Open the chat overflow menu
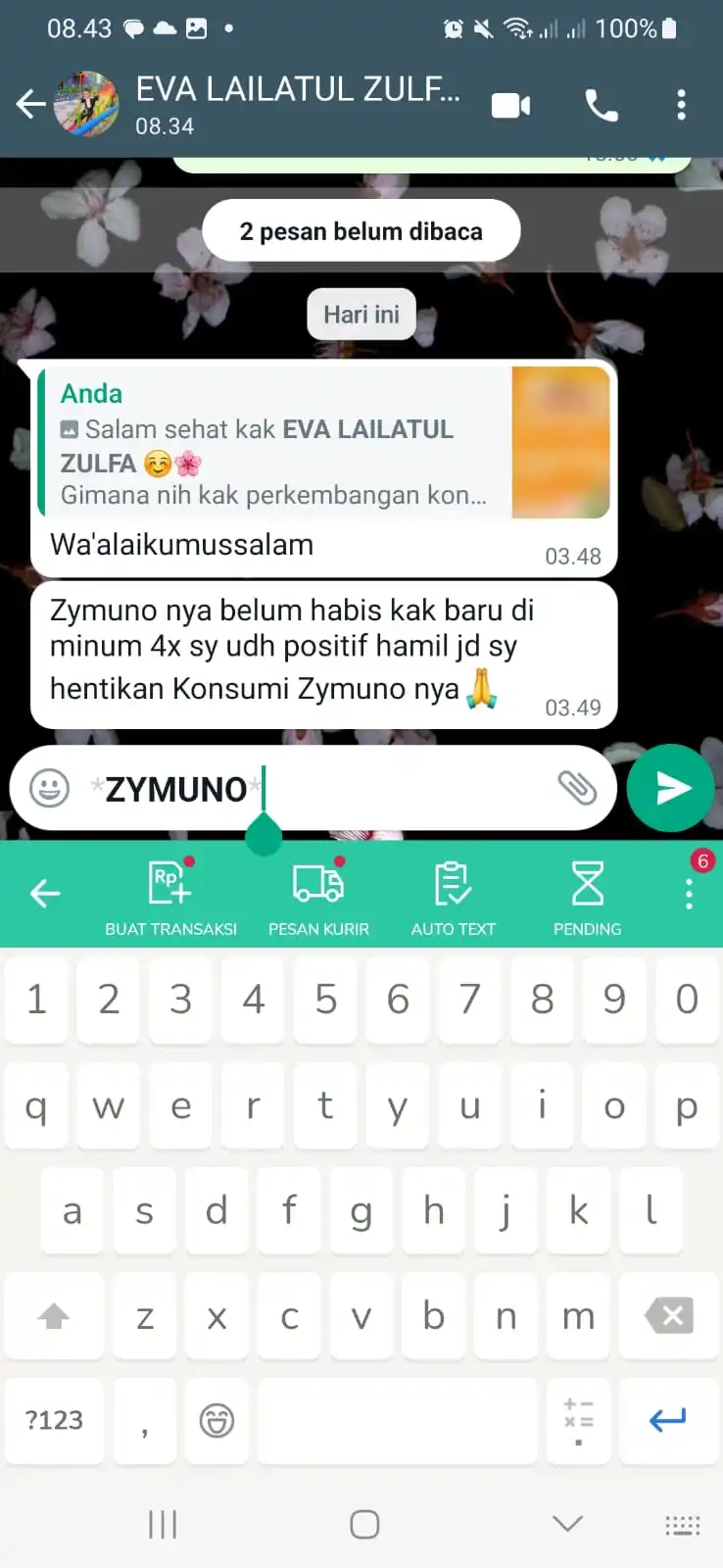This screenshot has width=723, height=1568. [x=681, y=105]
